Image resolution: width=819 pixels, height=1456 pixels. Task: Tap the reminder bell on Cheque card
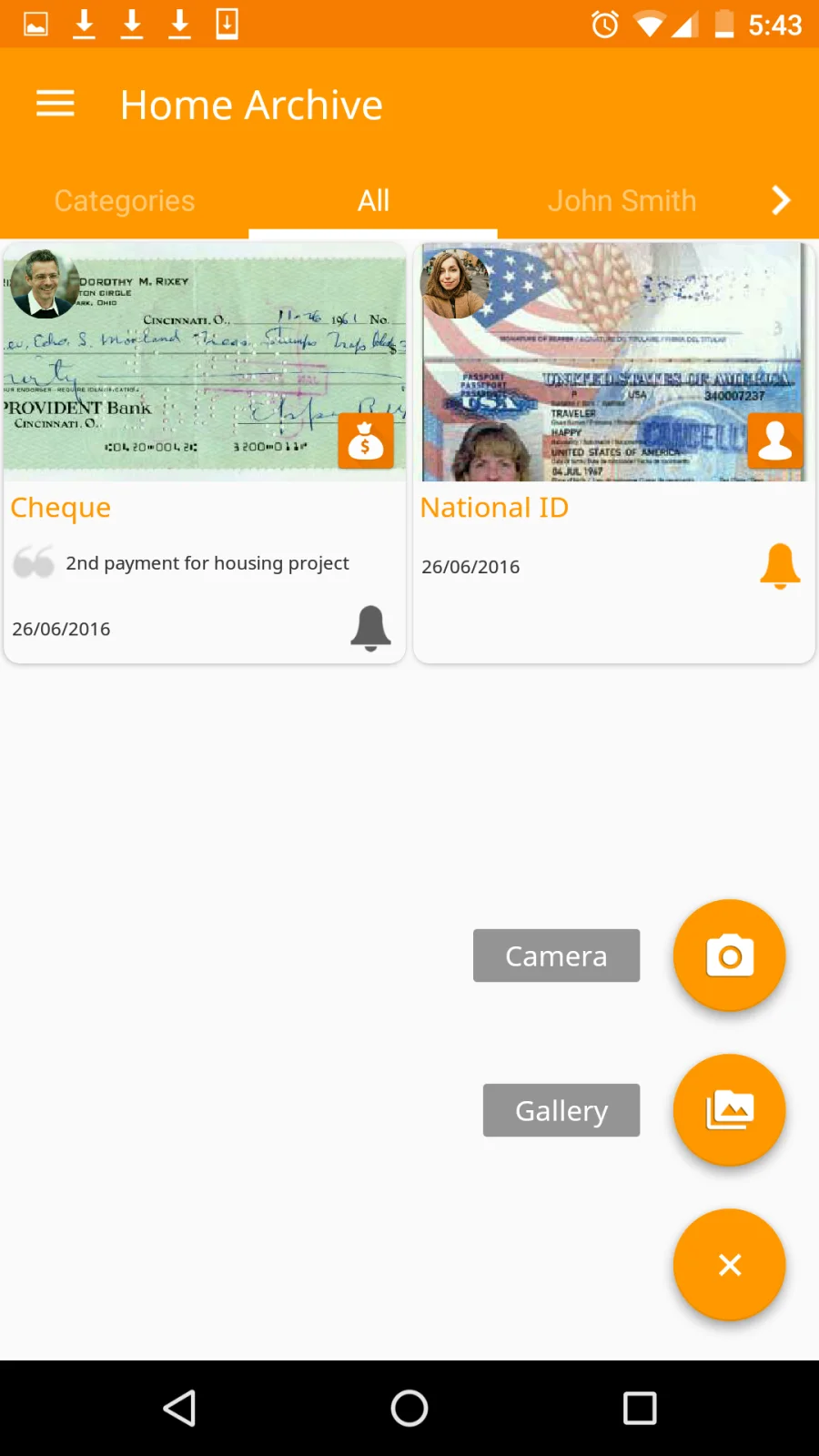(x=370, y=628)
